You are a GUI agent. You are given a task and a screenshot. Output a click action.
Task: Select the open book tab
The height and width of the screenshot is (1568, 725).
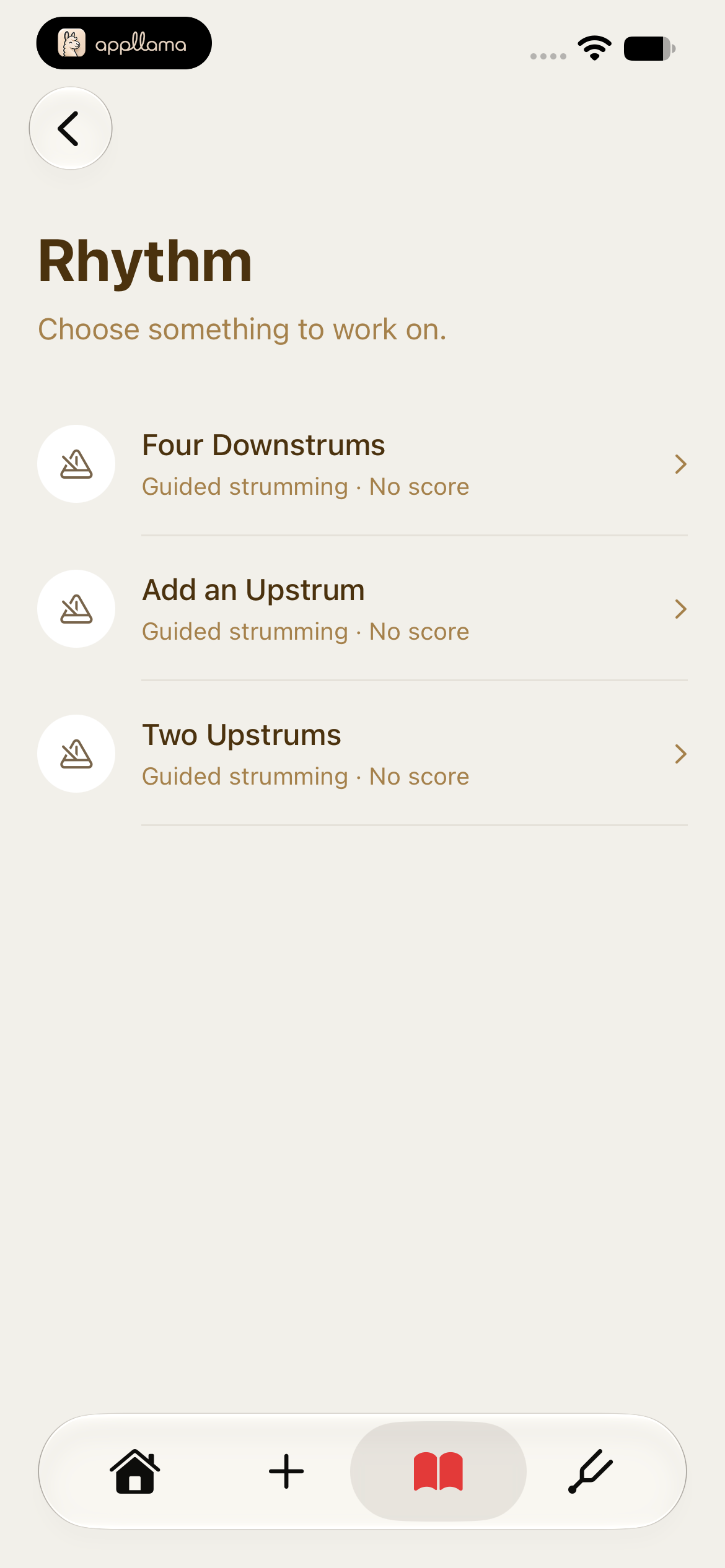[438, 1471]
